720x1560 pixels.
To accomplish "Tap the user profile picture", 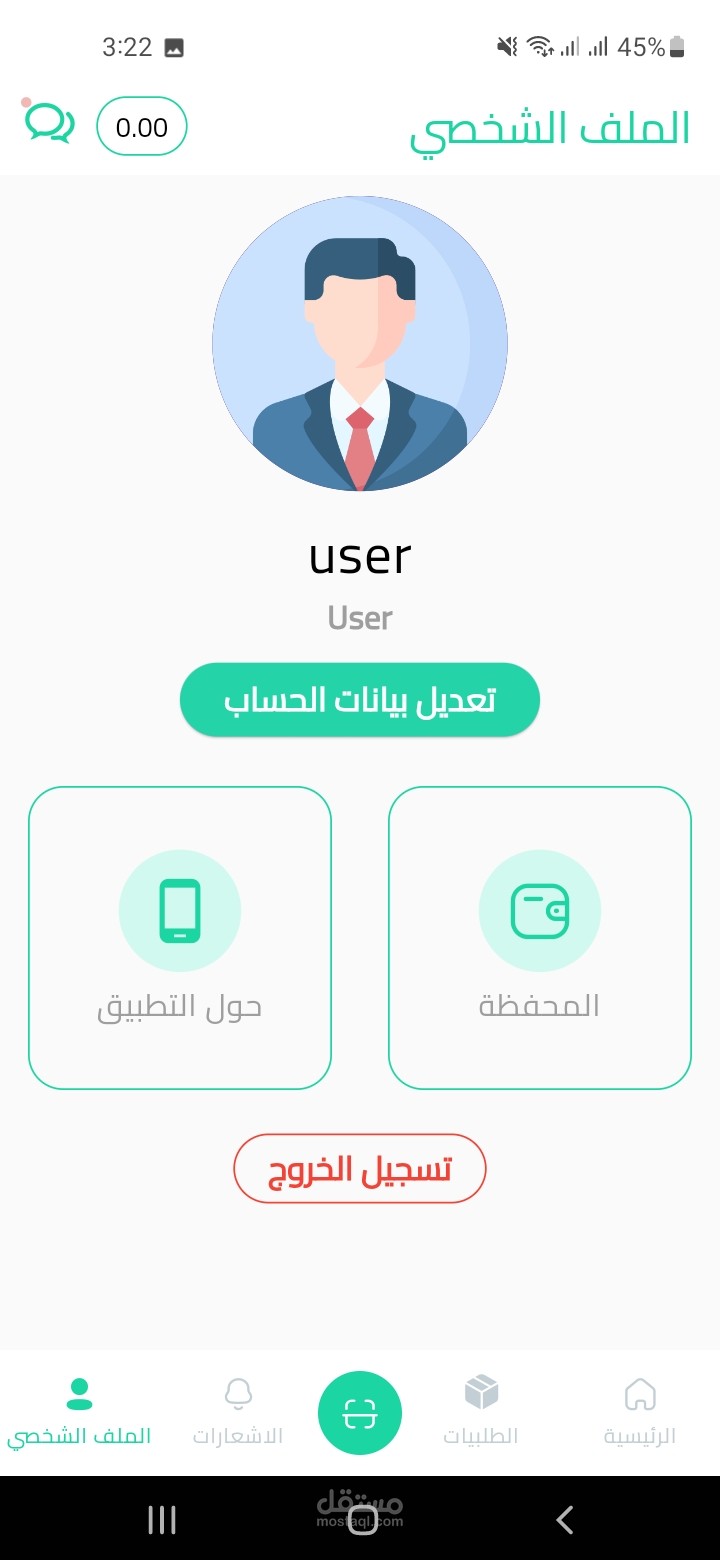I will point(360,343).
